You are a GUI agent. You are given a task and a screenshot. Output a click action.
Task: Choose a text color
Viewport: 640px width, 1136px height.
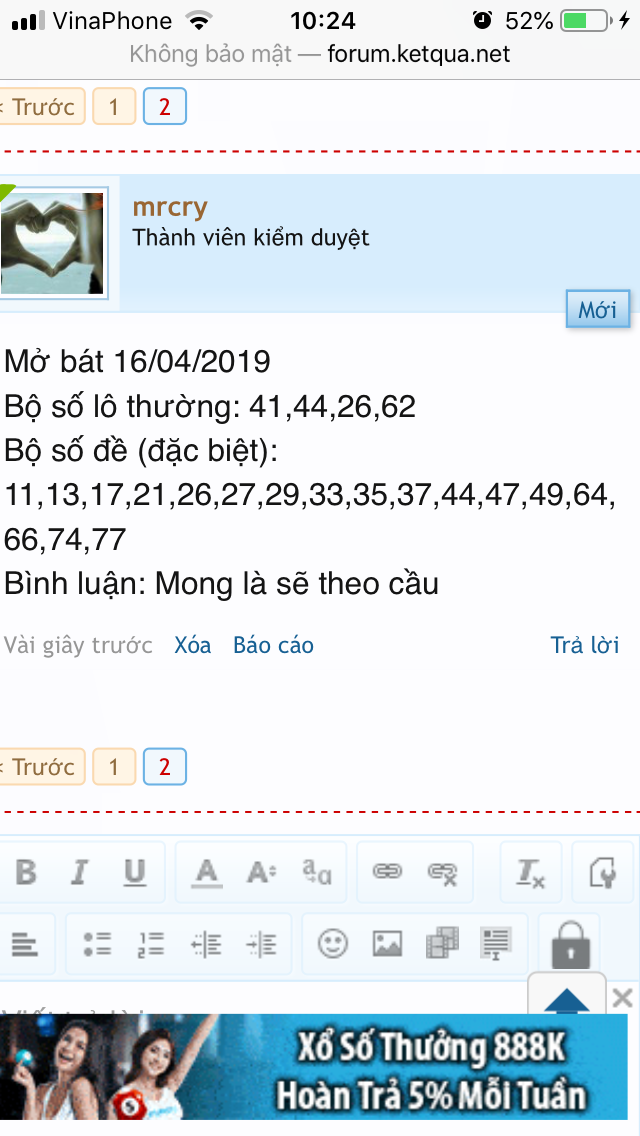pos(207,873)
